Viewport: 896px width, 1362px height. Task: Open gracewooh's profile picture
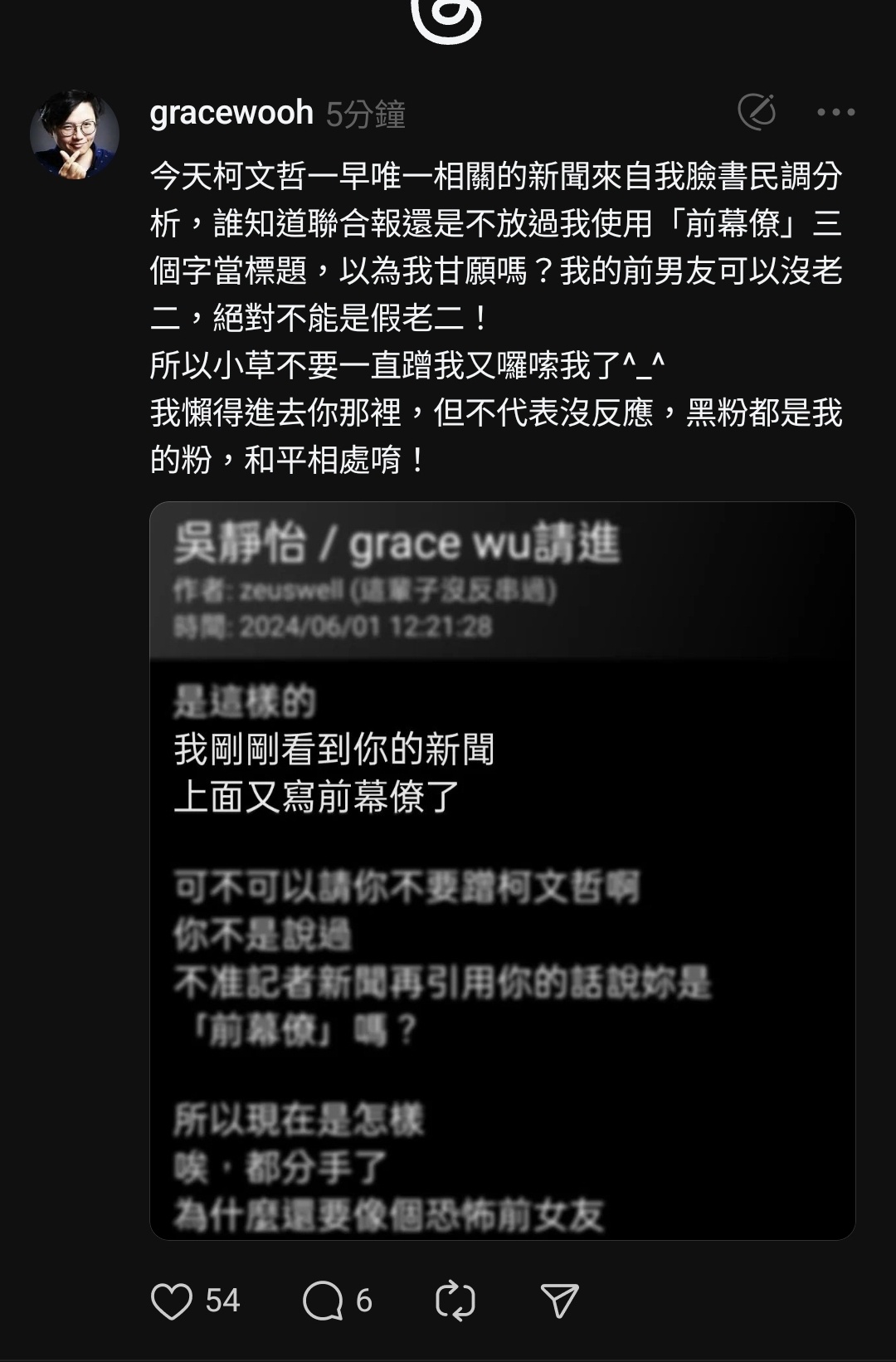pos(75,134)
